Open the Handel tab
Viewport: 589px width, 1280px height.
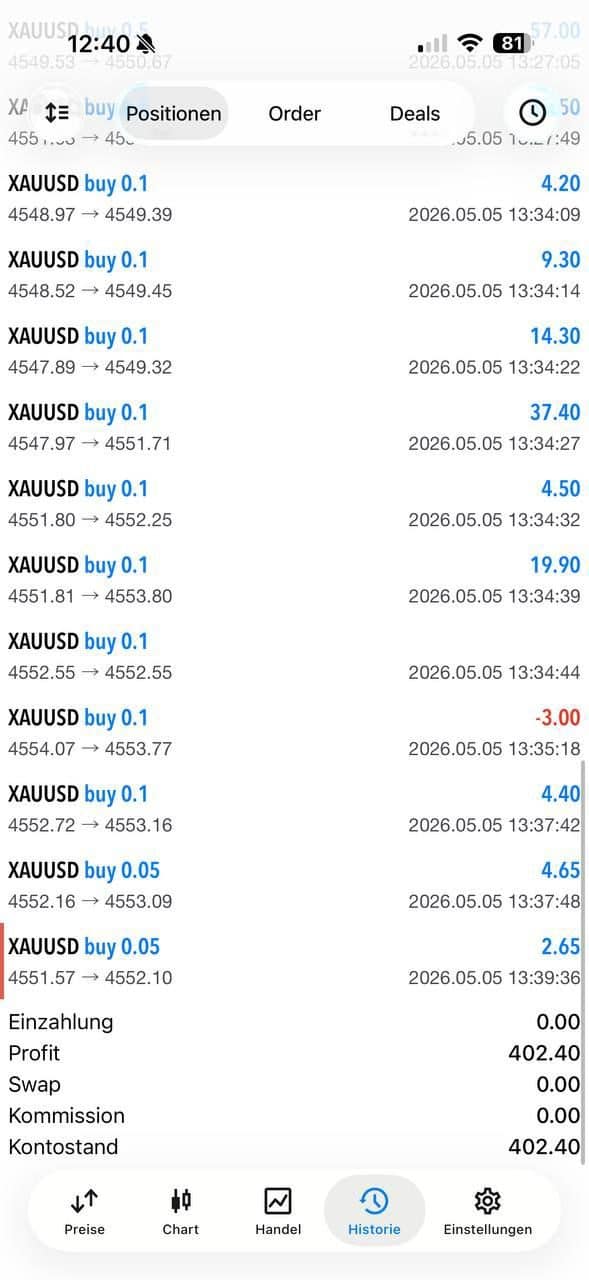277,1211
